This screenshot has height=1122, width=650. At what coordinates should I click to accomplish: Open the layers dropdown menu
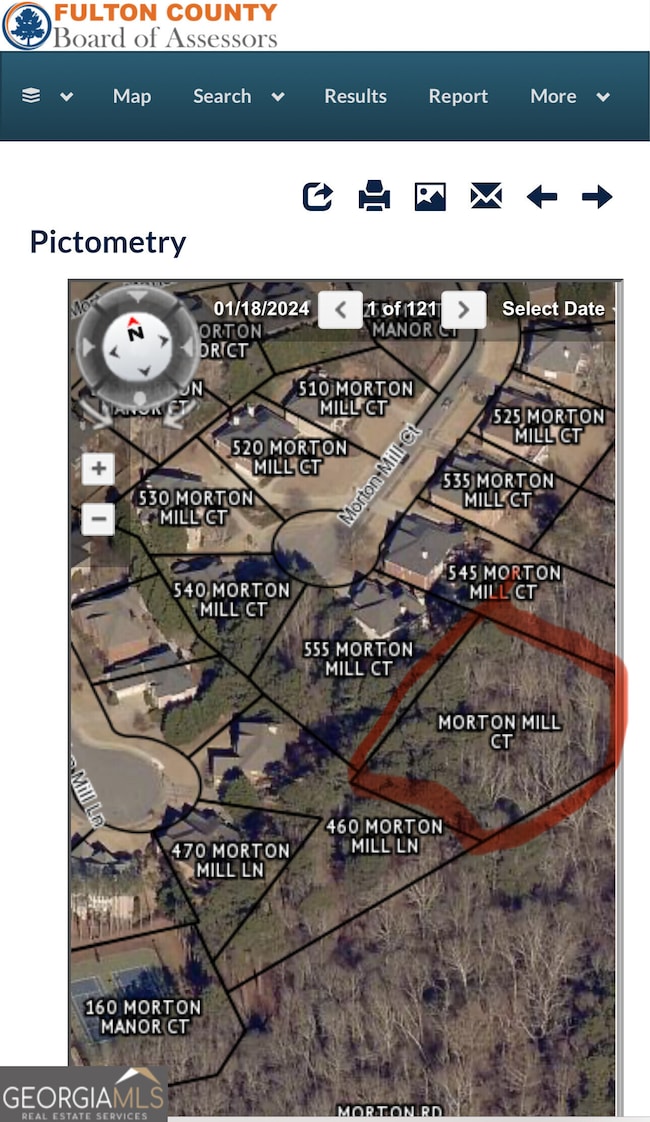[47, 96]
